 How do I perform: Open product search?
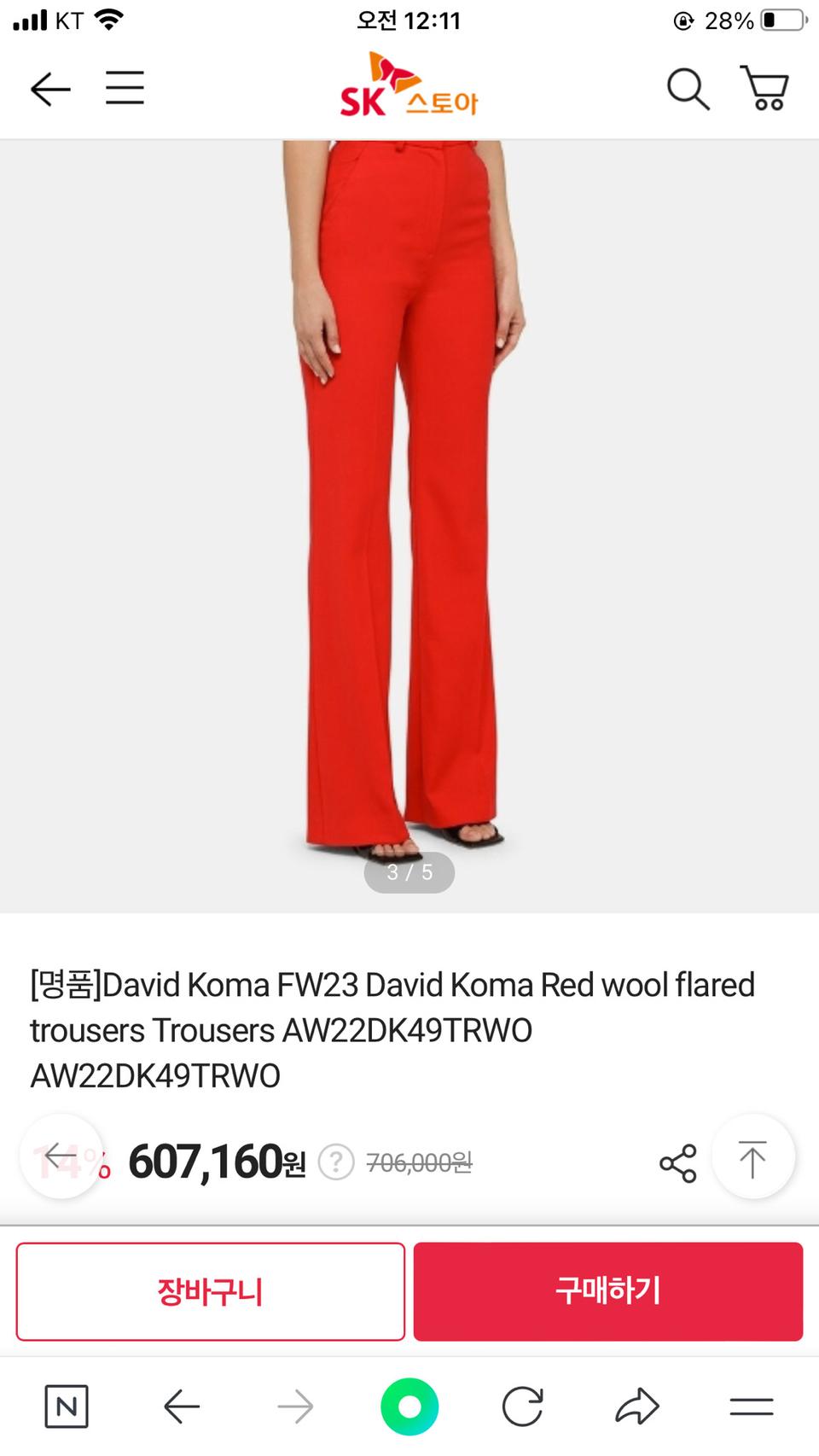point(688,89)
